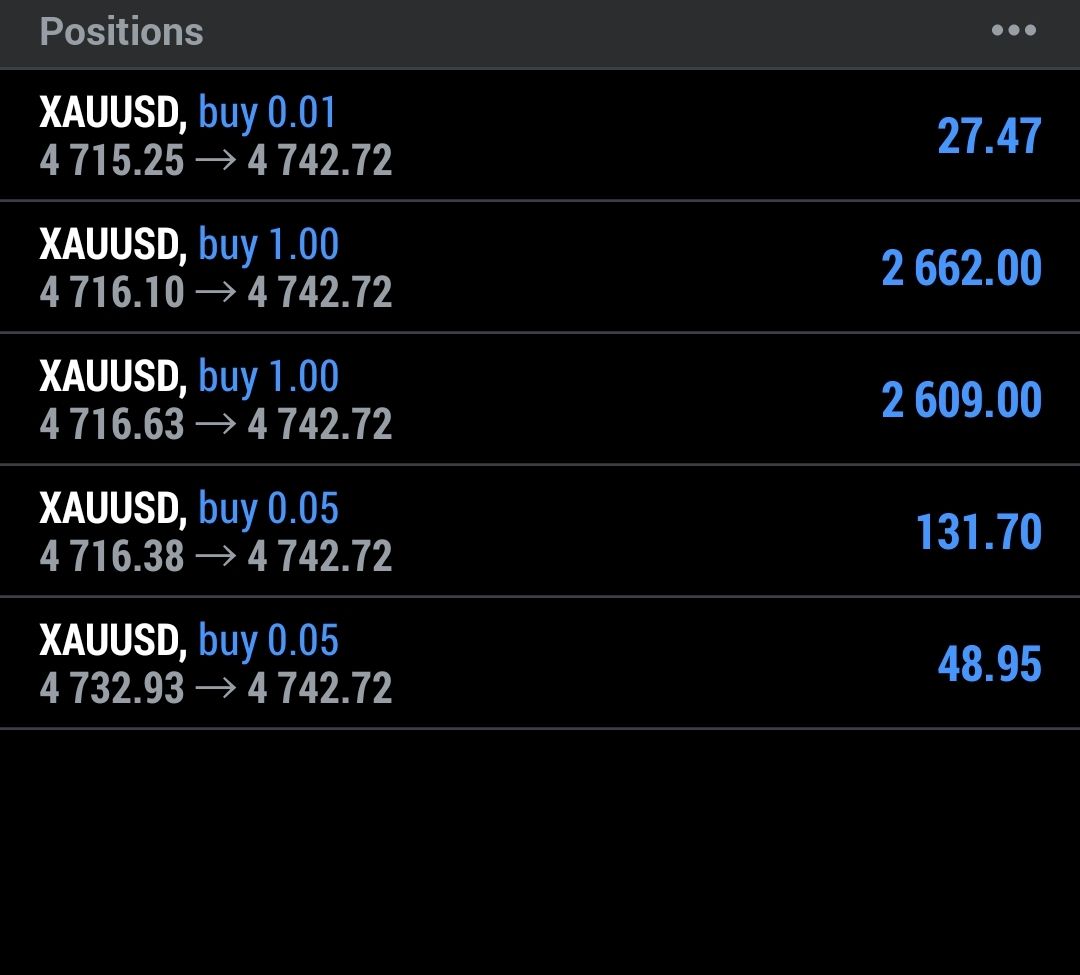Screen dimensions: 1080x975
Task: Tap the buy 0.05 position at 4 716.38
Action: coord(540,532)
